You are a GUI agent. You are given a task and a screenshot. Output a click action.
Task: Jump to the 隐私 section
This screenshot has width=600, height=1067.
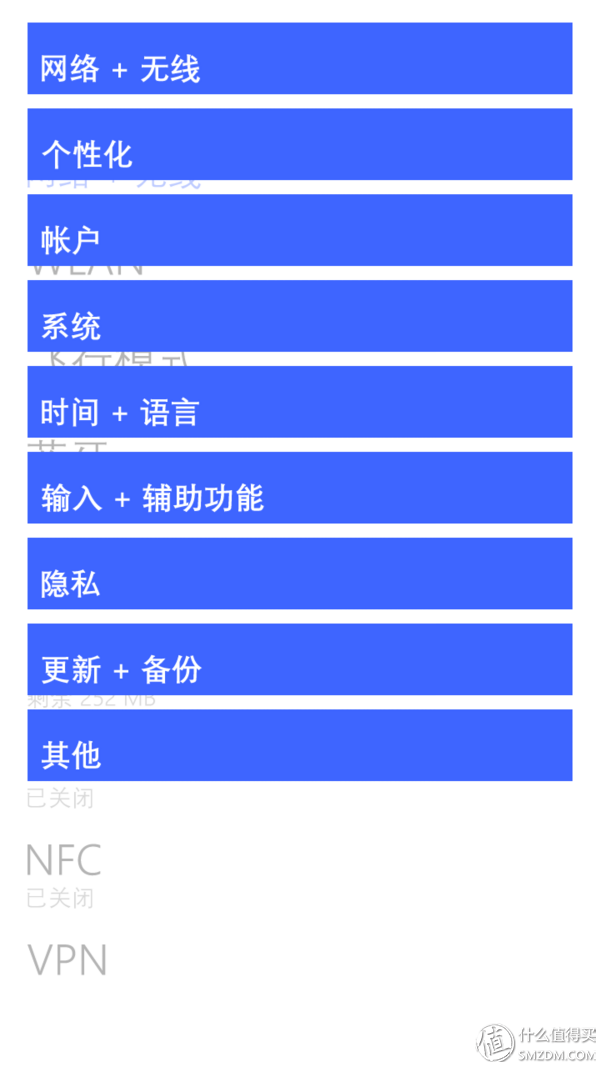(x=299, y=573)
